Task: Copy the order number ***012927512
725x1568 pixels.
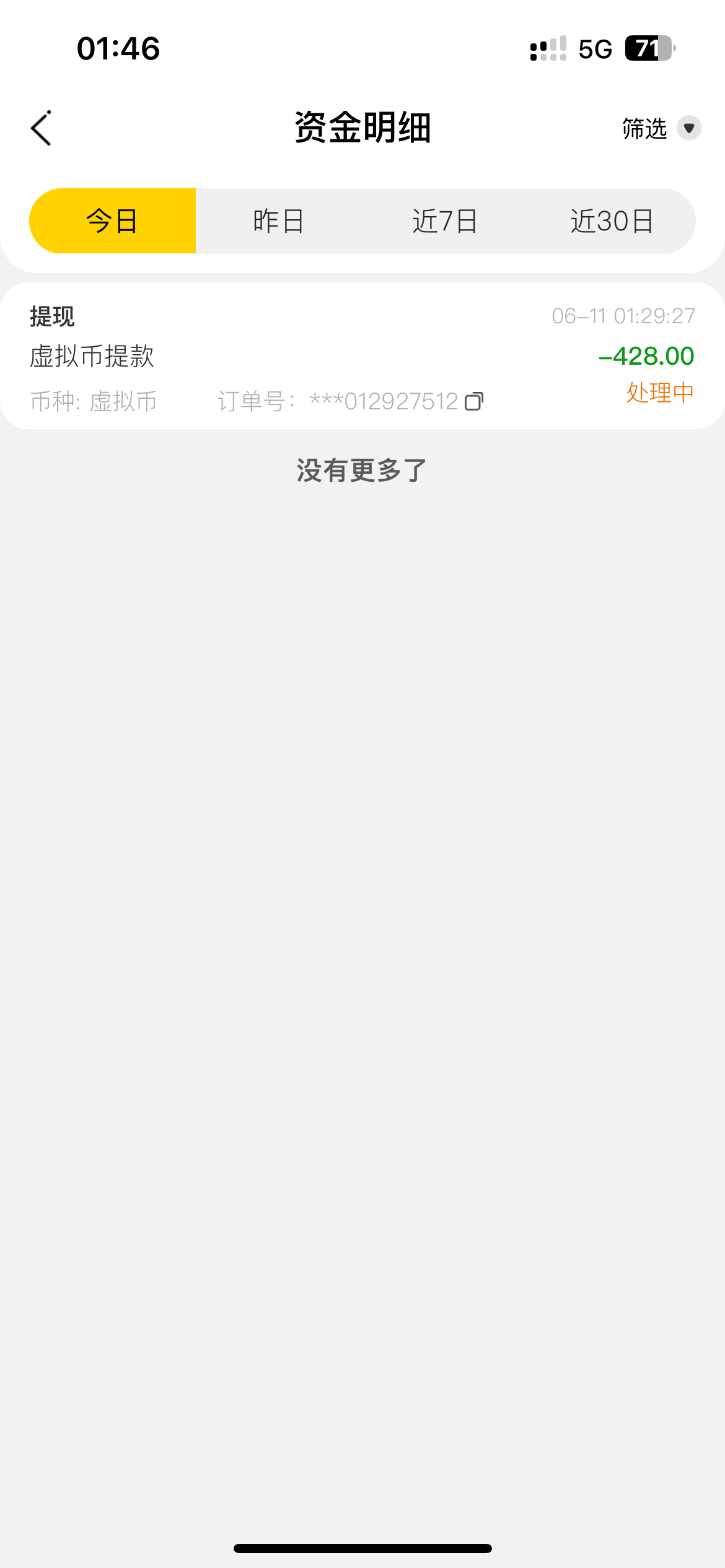Action: point(474,401)
